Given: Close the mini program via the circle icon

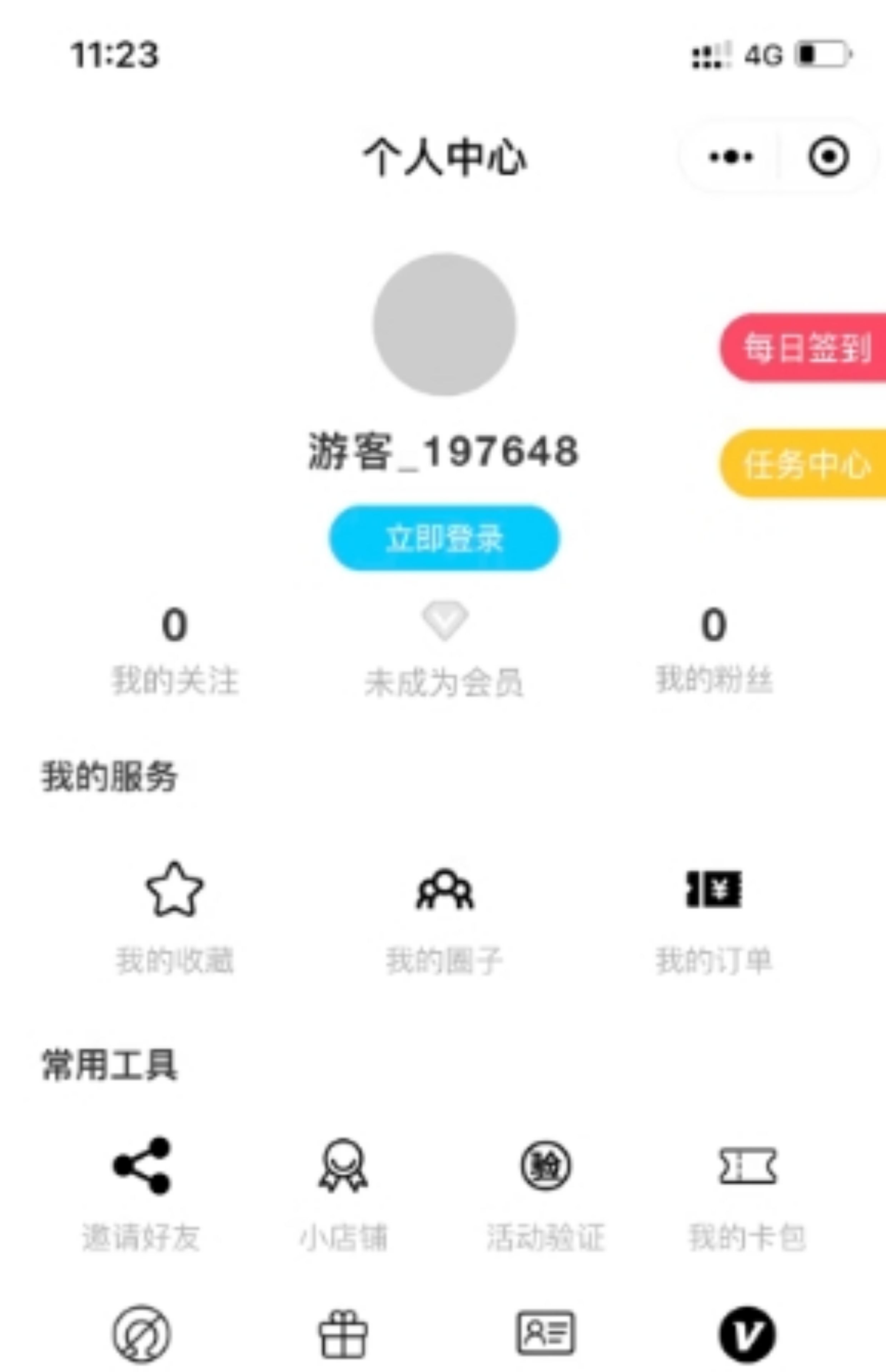Looking at the screenshot, I should pyautogui.click(x=828, y=156).
